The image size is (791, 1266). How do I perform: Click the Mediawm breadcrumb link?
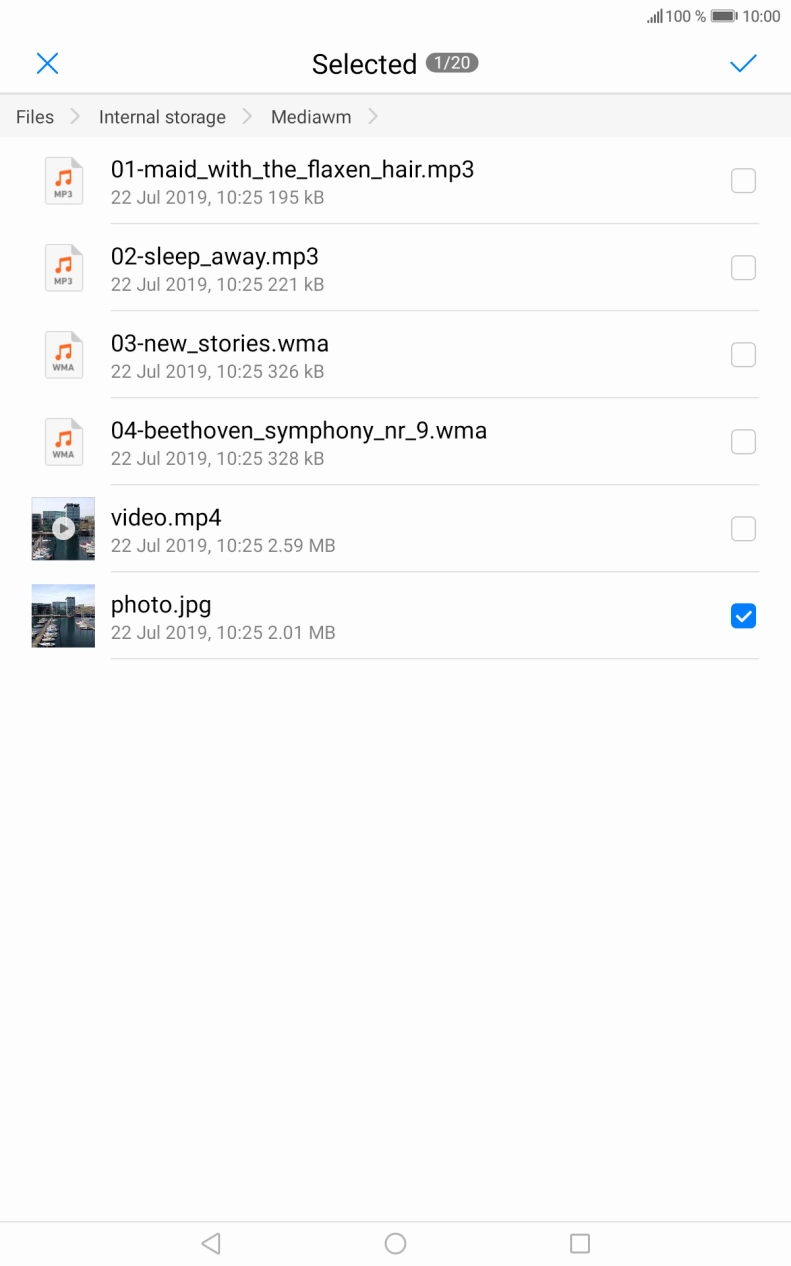tap(310, 116)
